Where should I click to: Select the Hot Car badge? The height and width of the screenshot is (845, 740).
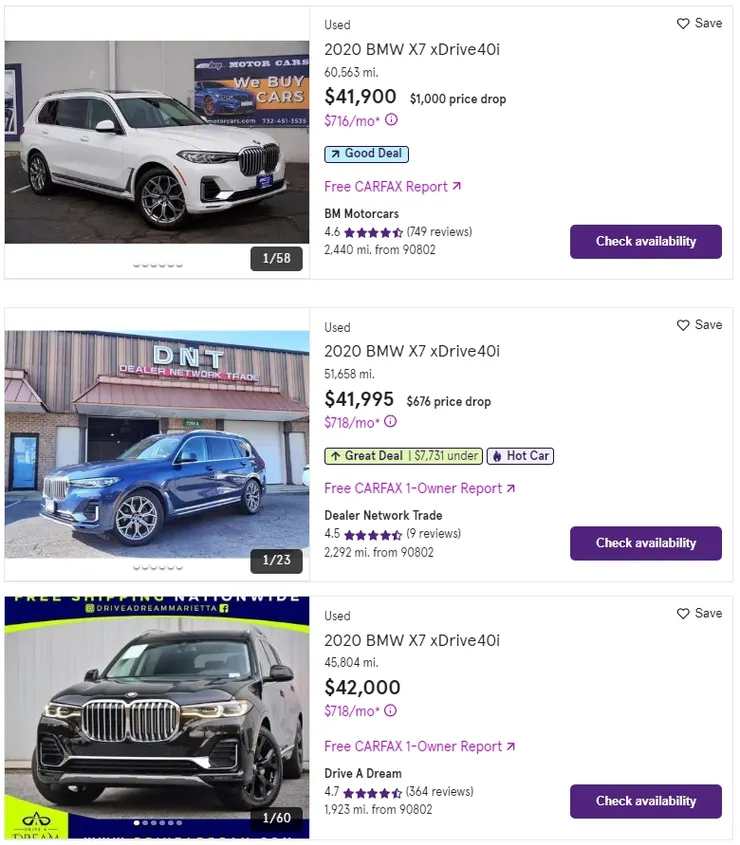[520, 456]
